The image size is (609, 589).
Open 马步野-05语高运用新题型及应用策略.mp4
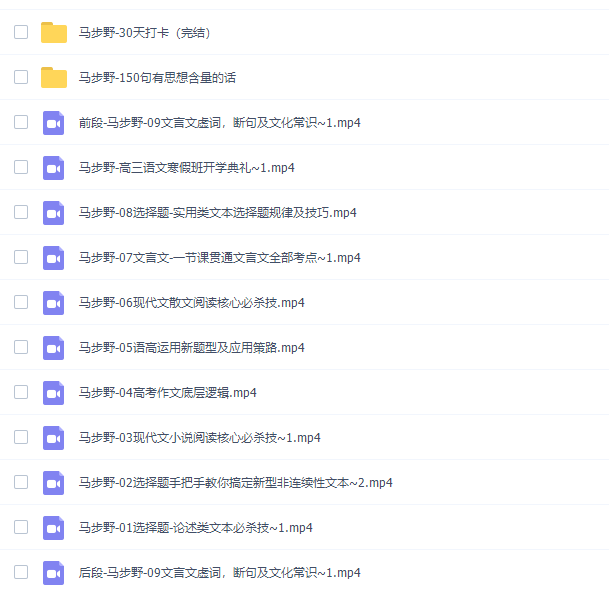[x=191, y=348]
